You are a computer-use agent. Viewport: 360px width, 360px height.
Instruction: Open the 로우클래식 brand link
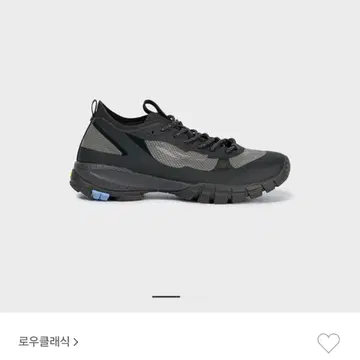[x=48, y=342]
